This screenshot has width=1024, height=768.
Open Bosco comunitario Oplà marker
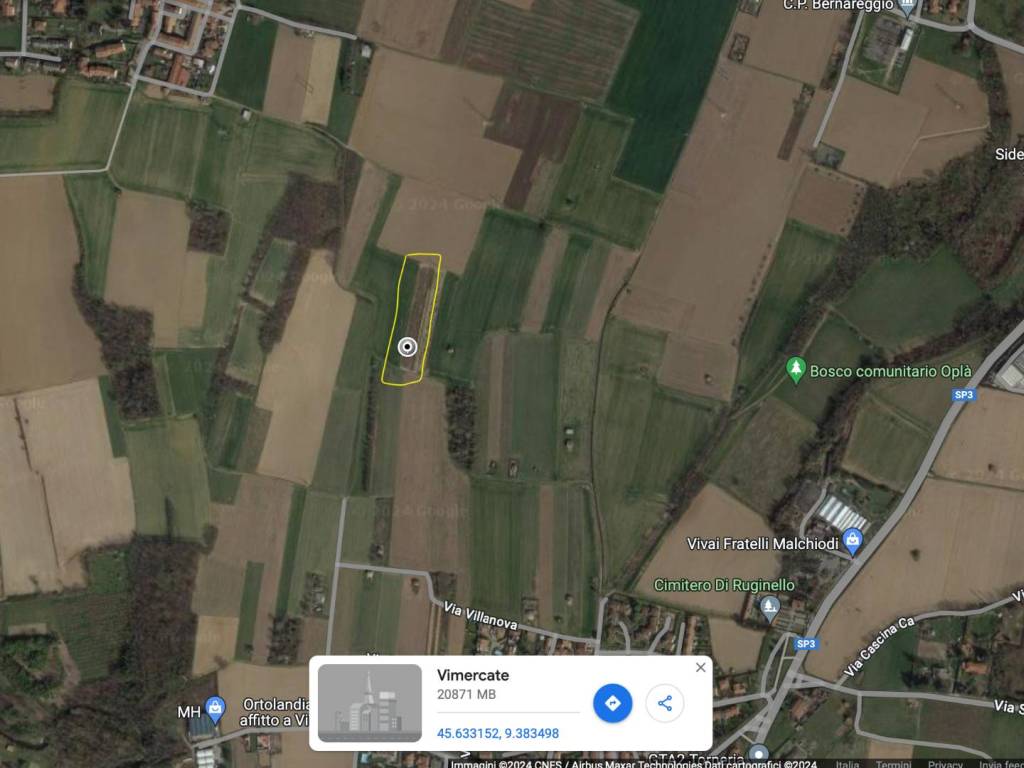click(796, 370)
